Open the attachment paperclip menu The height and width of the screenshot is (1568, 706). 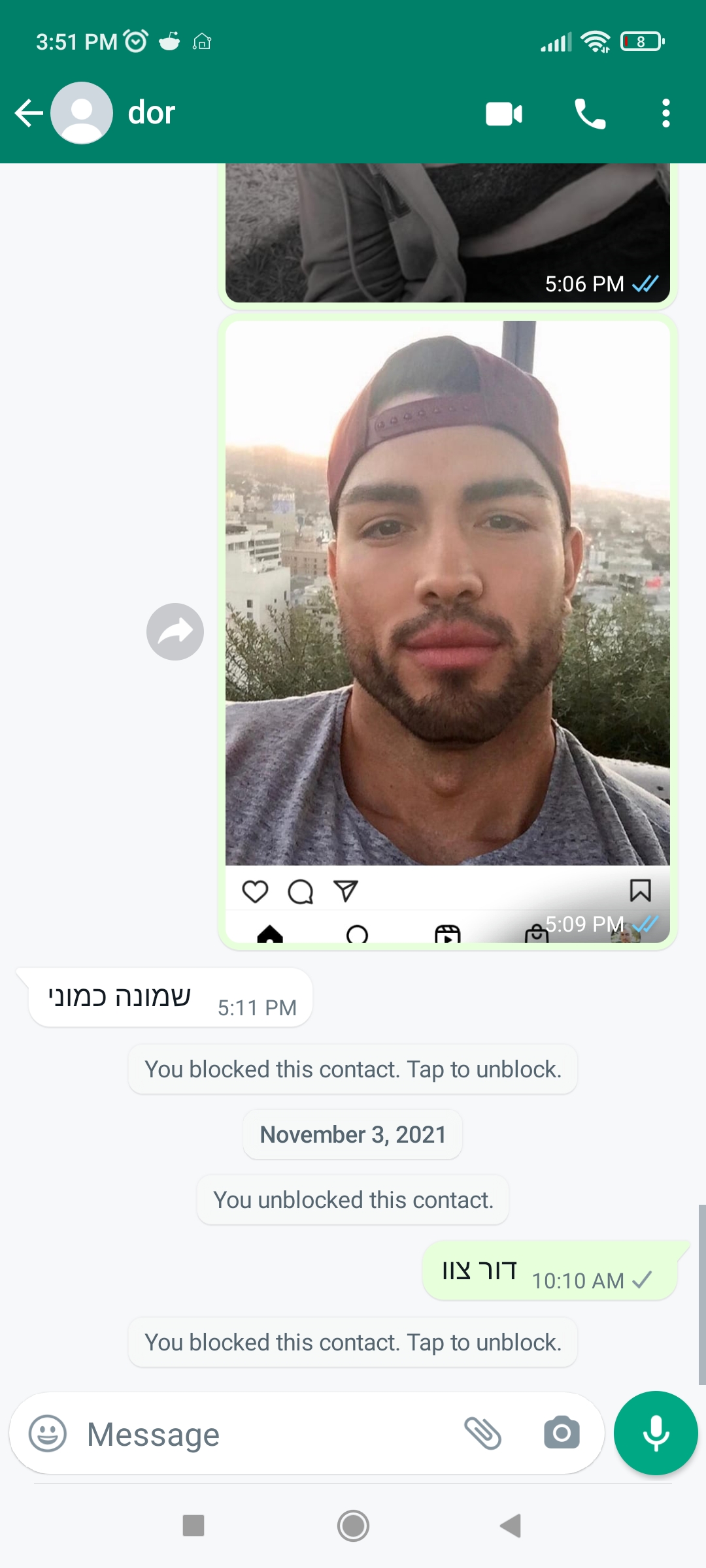coord(482,1433)
